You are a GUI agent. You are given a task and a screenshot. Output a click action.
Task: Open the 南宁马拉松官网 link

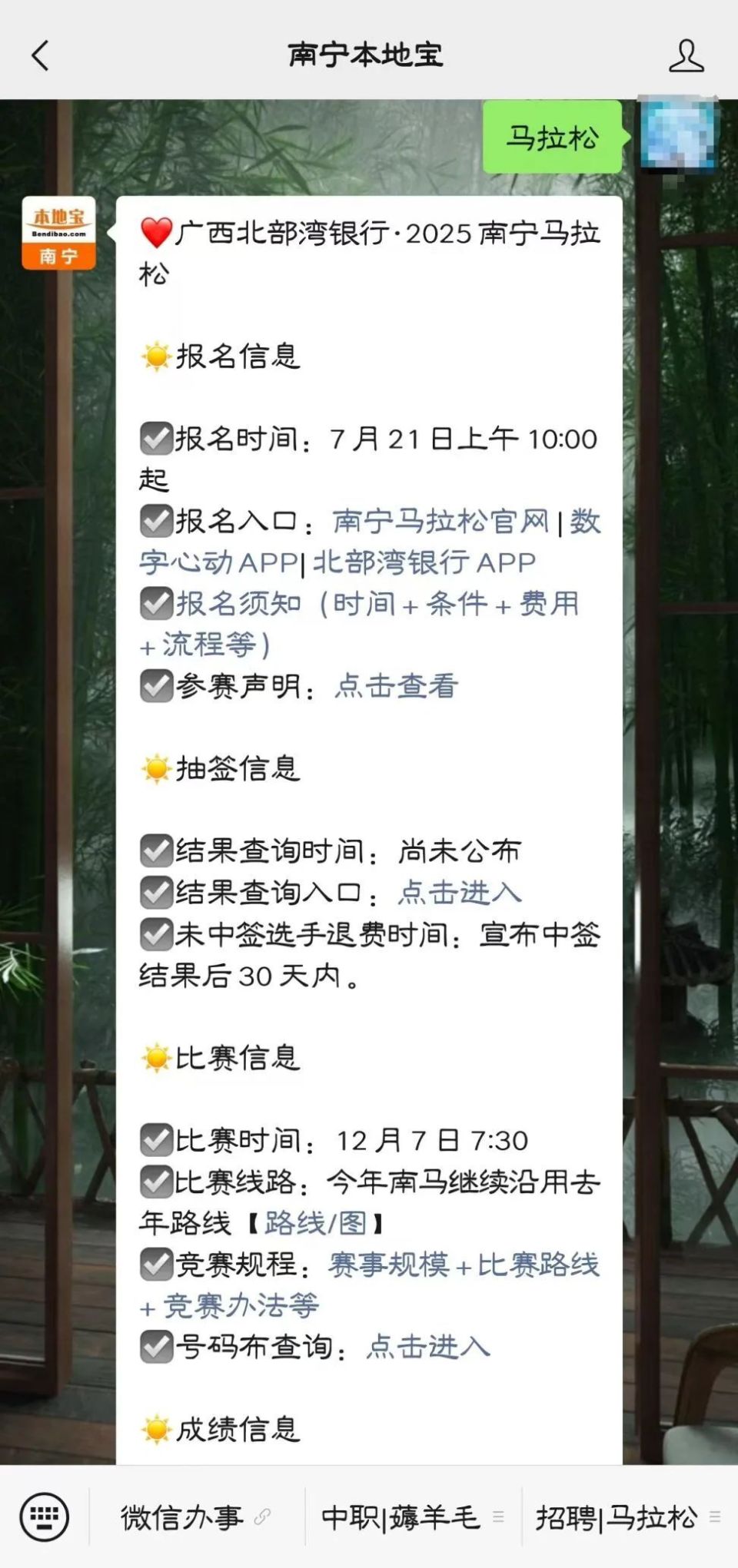[x=440, y=522]
